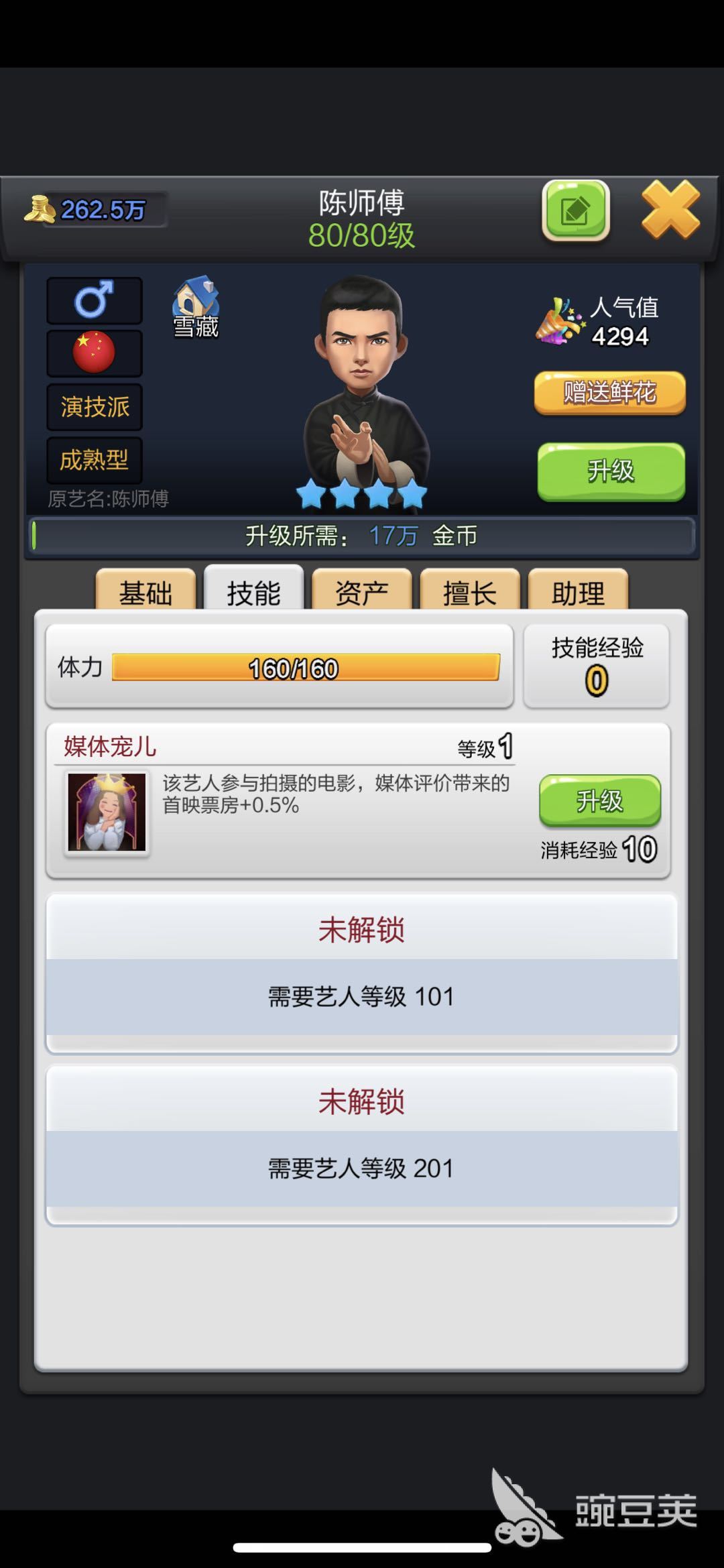Open the 资产 tab

(361, 592)
